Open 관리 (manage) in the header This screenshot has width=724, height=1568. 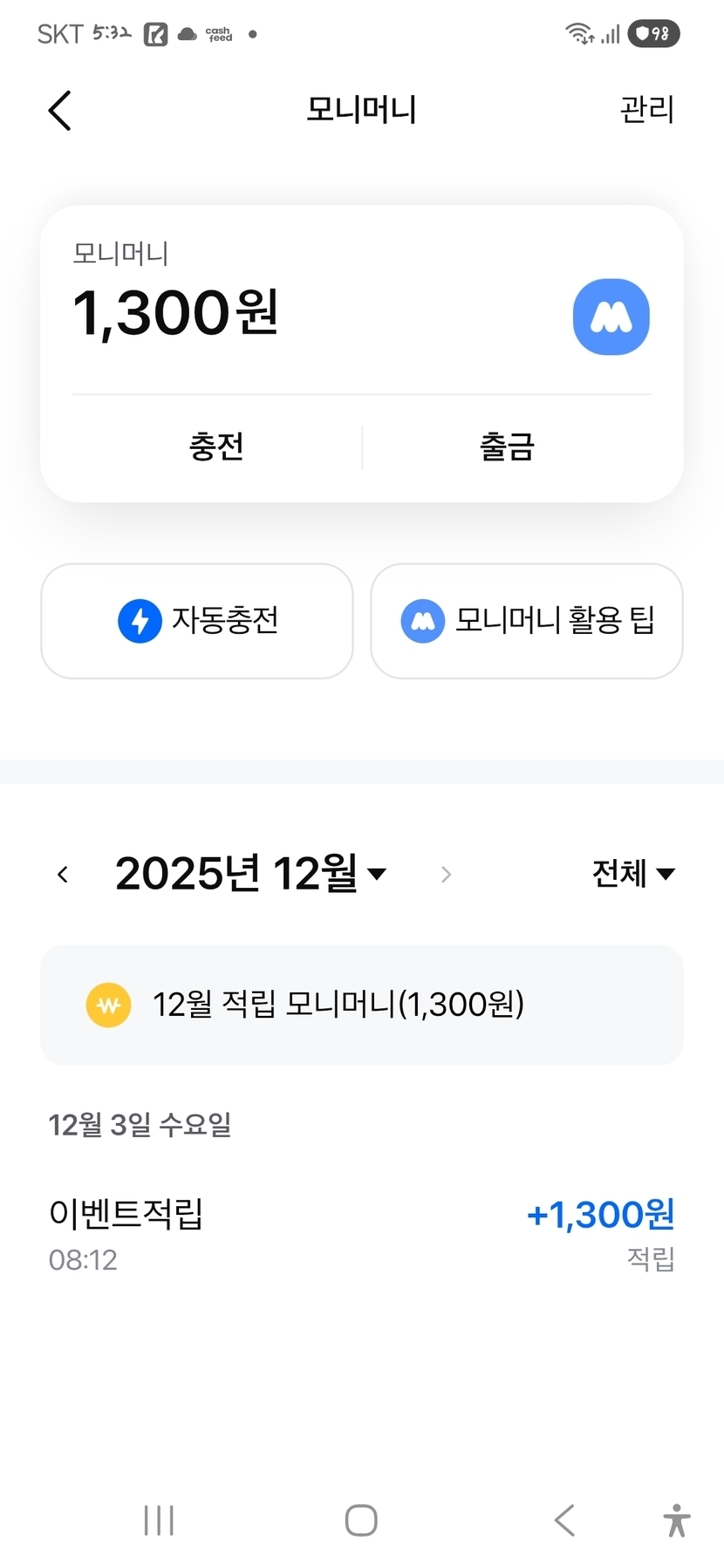click(646, 110)
